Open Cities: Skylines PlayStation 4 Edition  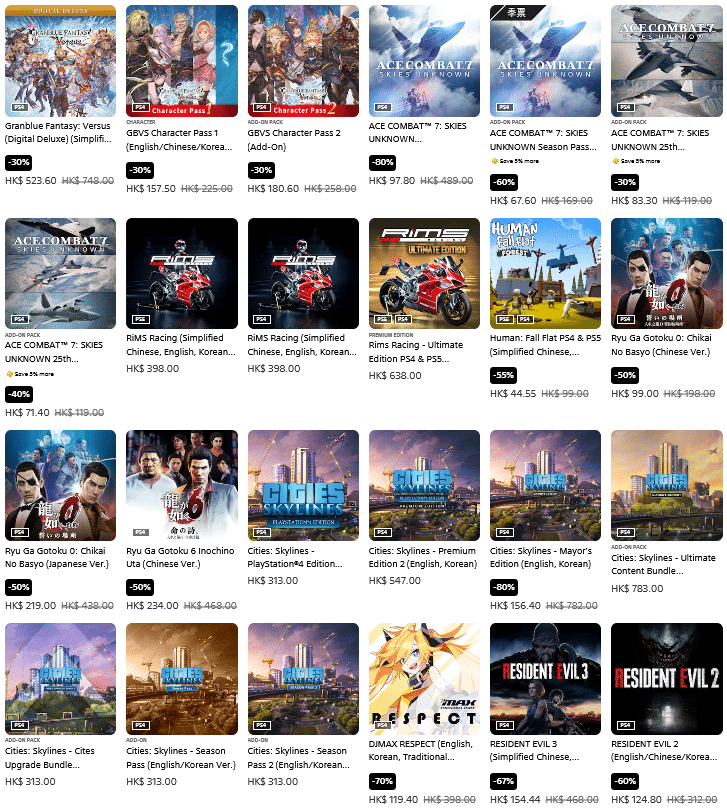(303, 485)
